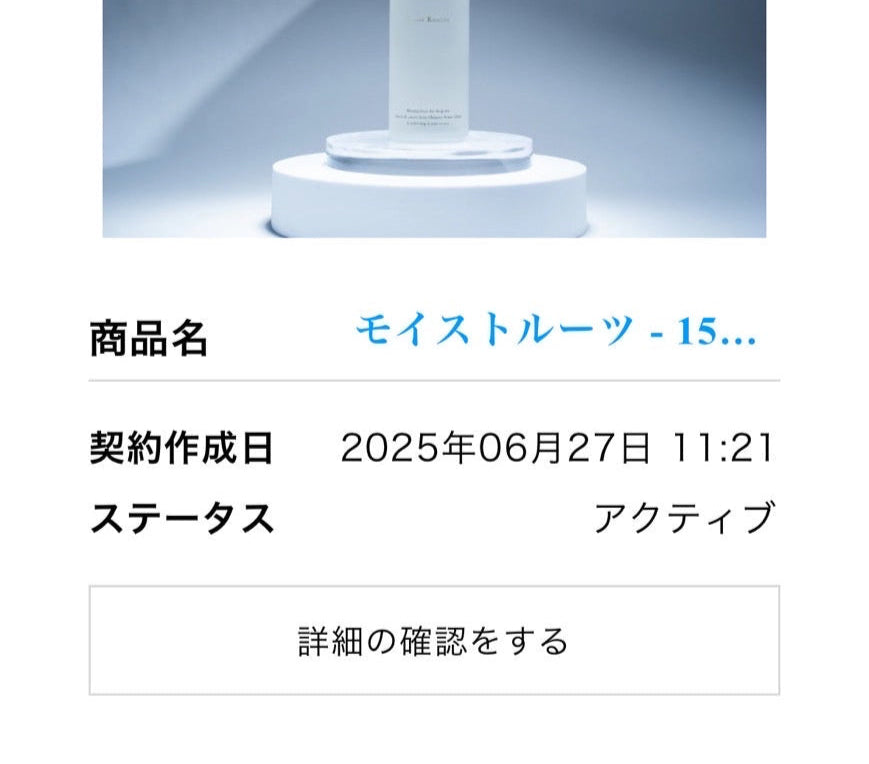Tap the 詳細の確認をする button
The width and height of the screenshot is (869, 764).
pyautogui.click(x=434, y=641)
